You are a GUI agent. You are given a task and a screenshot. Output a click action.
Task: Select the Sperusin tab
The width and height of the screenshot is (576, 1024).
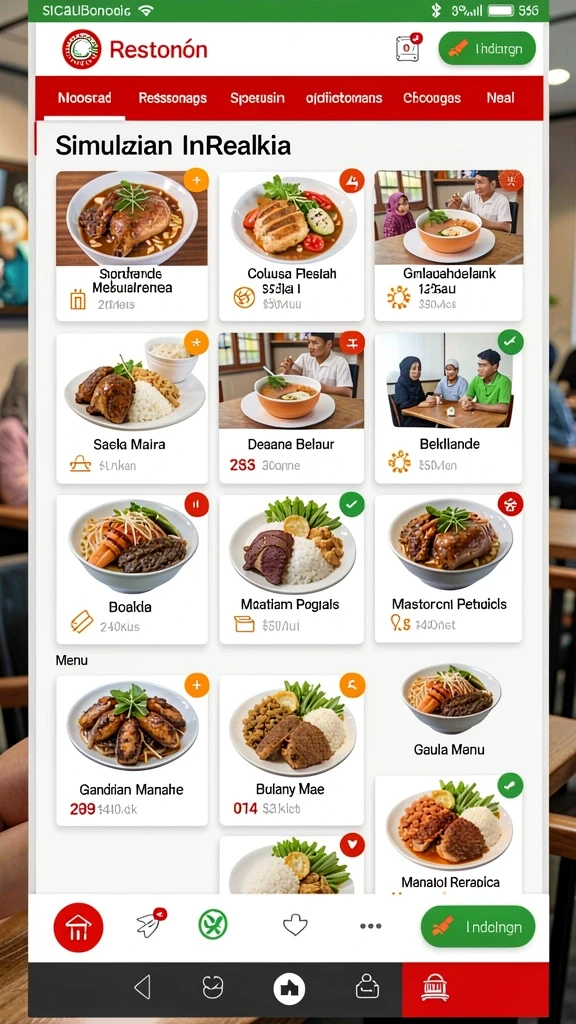point(257,98)
